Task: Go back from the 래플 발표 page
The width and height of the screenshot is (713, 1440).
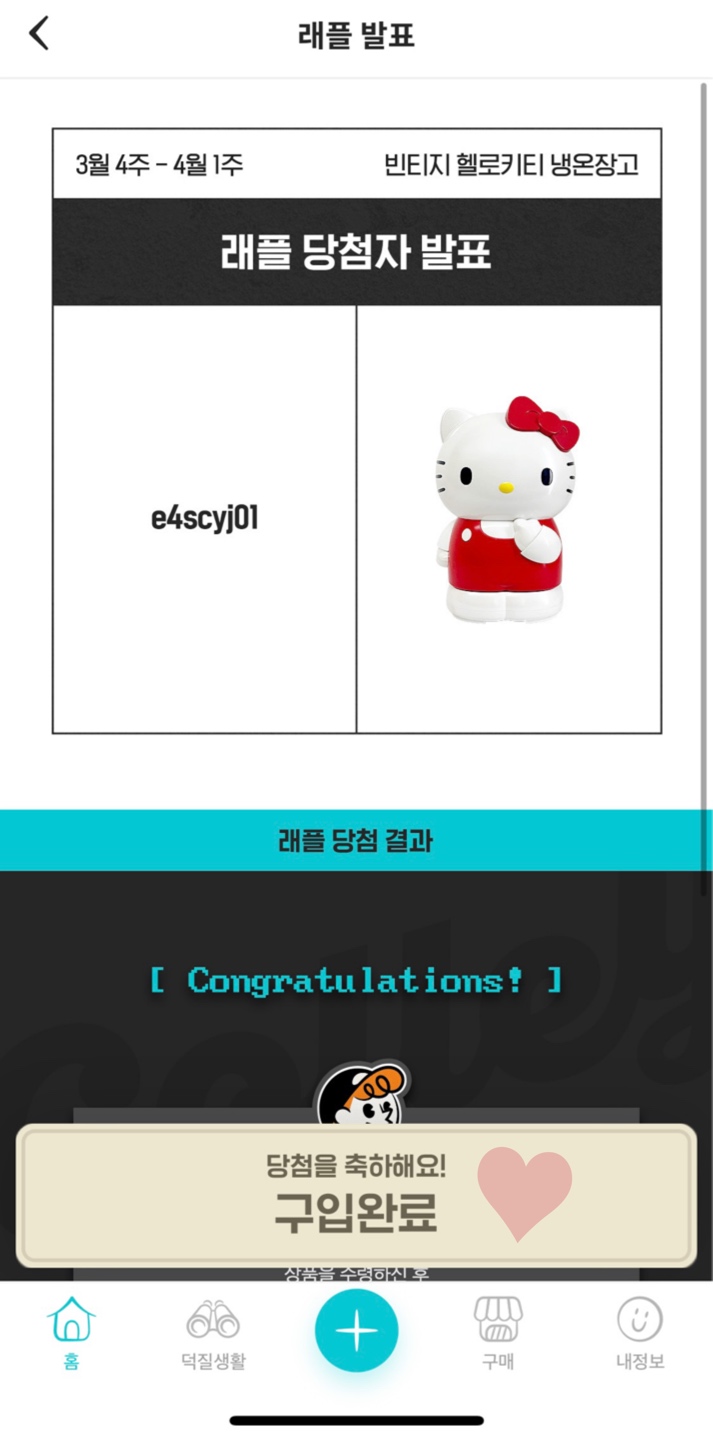Action: point(39,34)
